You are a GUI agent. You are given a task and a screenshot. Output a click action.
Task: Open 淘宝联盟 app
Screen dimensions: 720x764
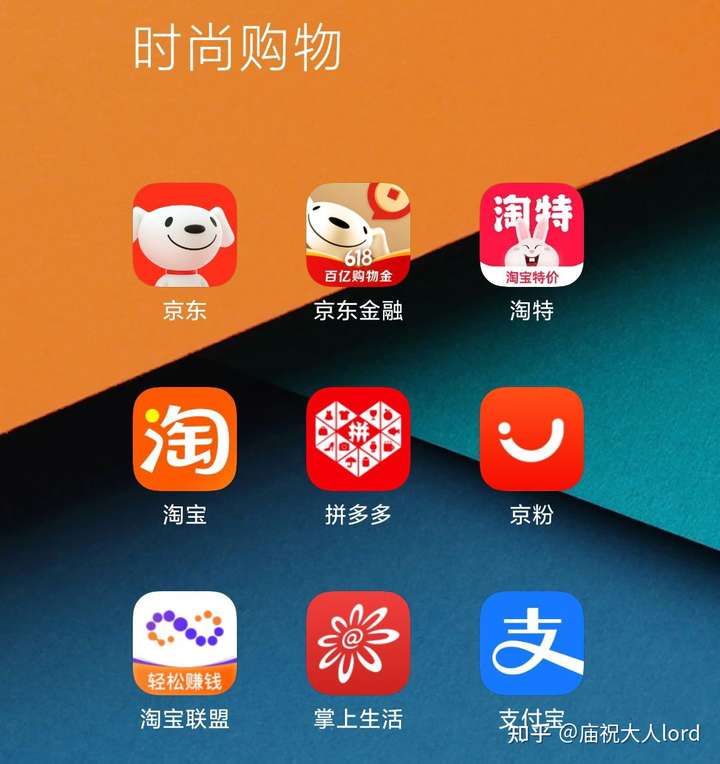click(x=185, y=643)
